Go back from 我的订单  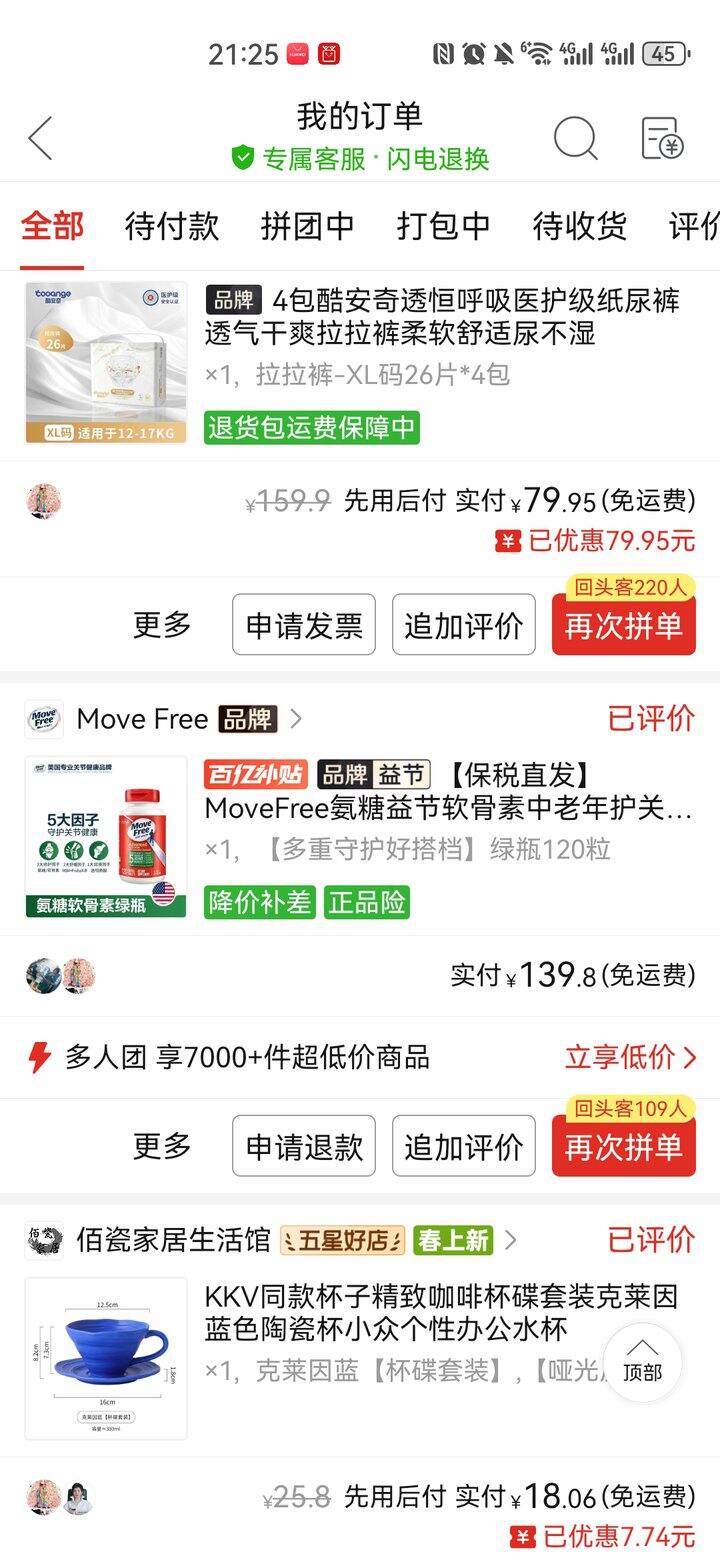(x=40, y=138)
